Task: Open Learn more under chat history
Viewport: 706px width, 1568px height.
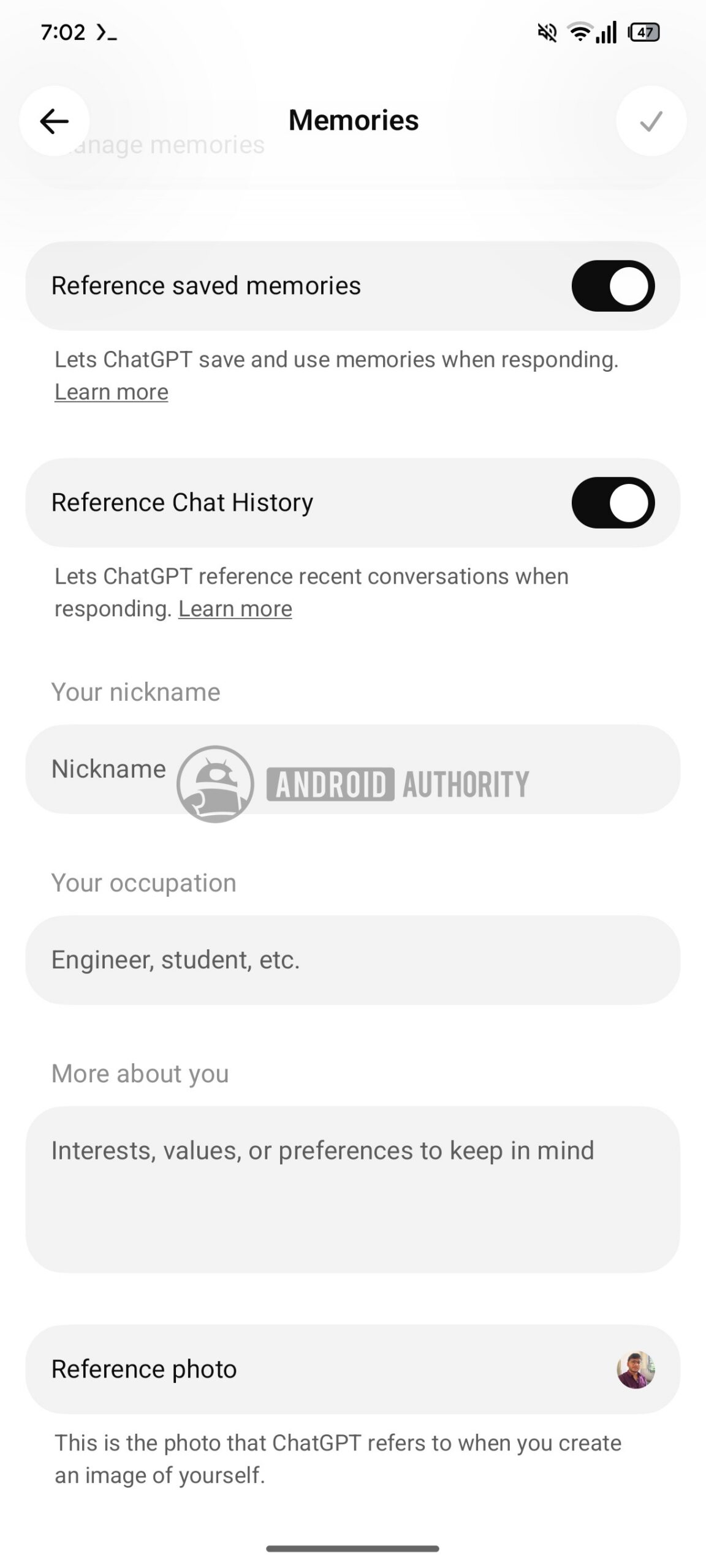Action: coord(234,608)
